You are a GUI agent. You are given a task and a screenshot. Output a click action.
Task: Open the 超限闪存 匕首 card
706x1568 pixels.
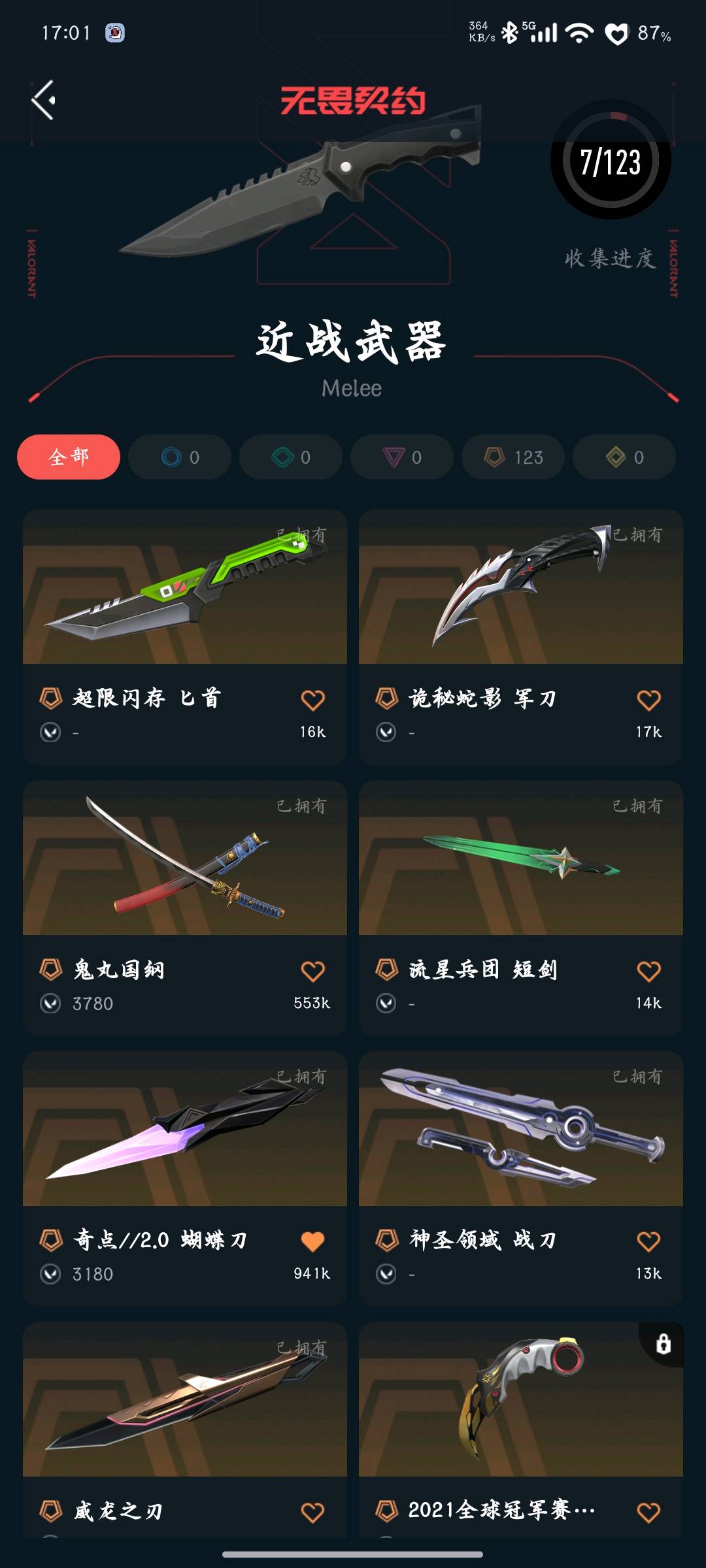185,588
